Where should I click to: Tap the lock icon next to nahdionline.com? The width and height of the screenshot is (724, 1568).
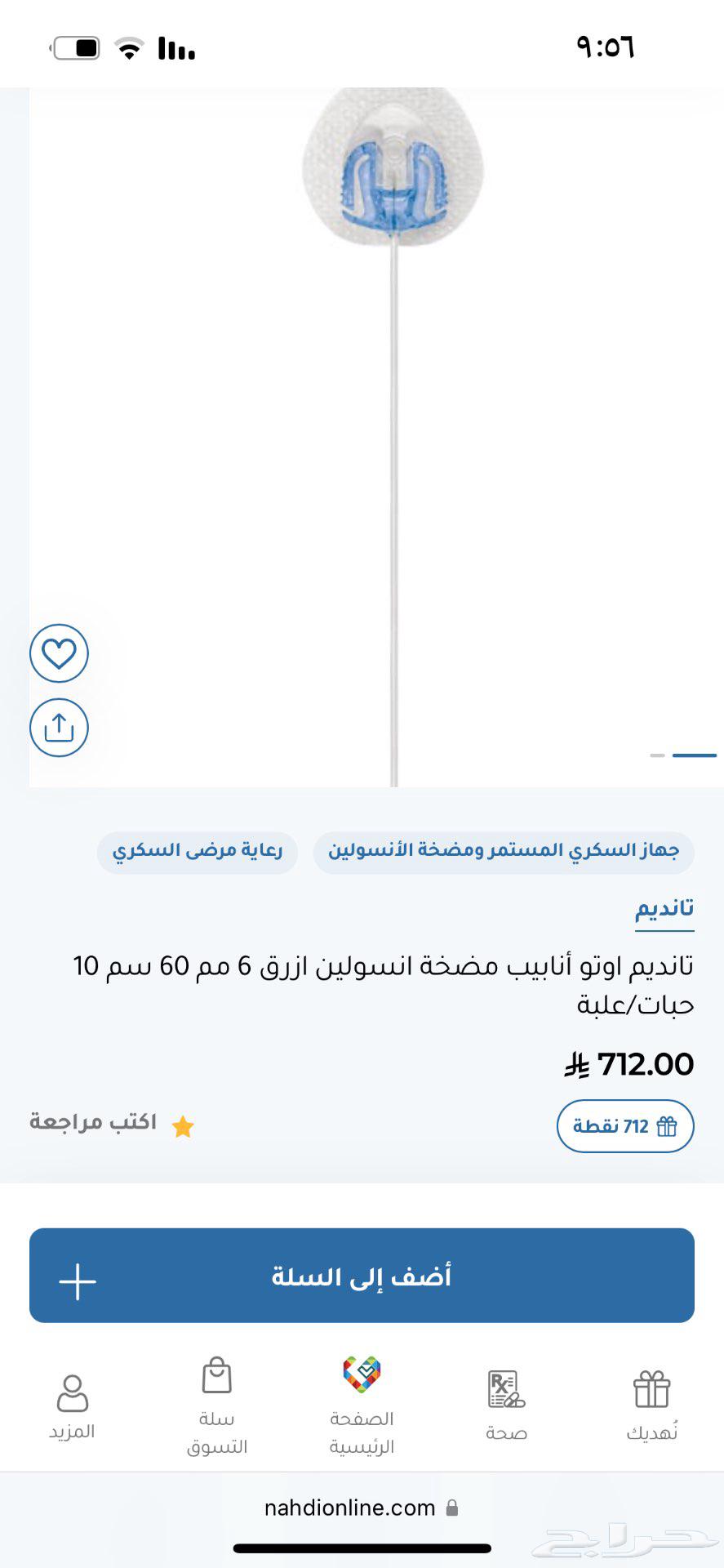pos(452,1508)
